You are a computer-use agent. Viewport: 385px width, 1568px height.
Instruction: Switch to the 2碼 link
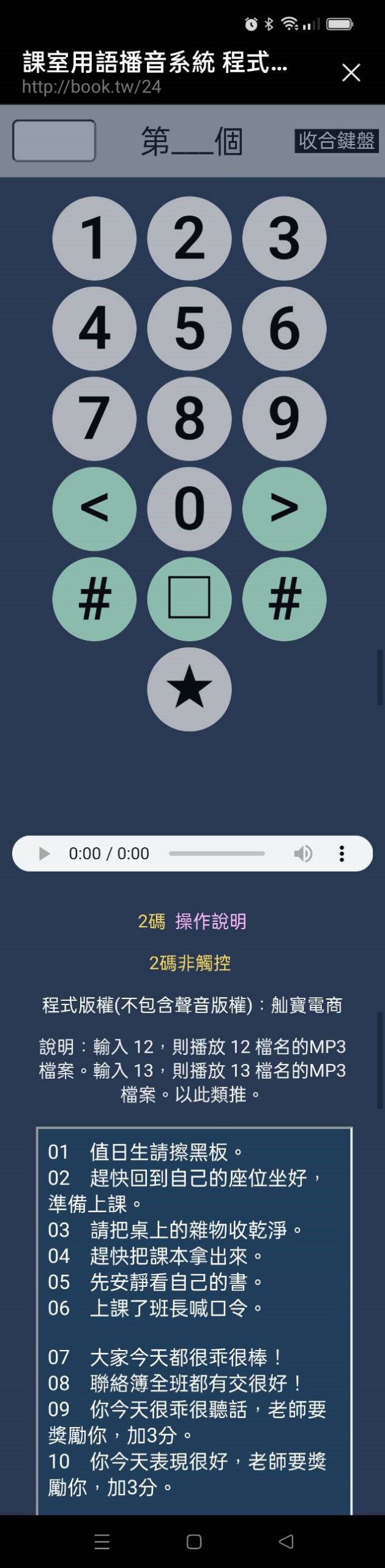(151, 921)
